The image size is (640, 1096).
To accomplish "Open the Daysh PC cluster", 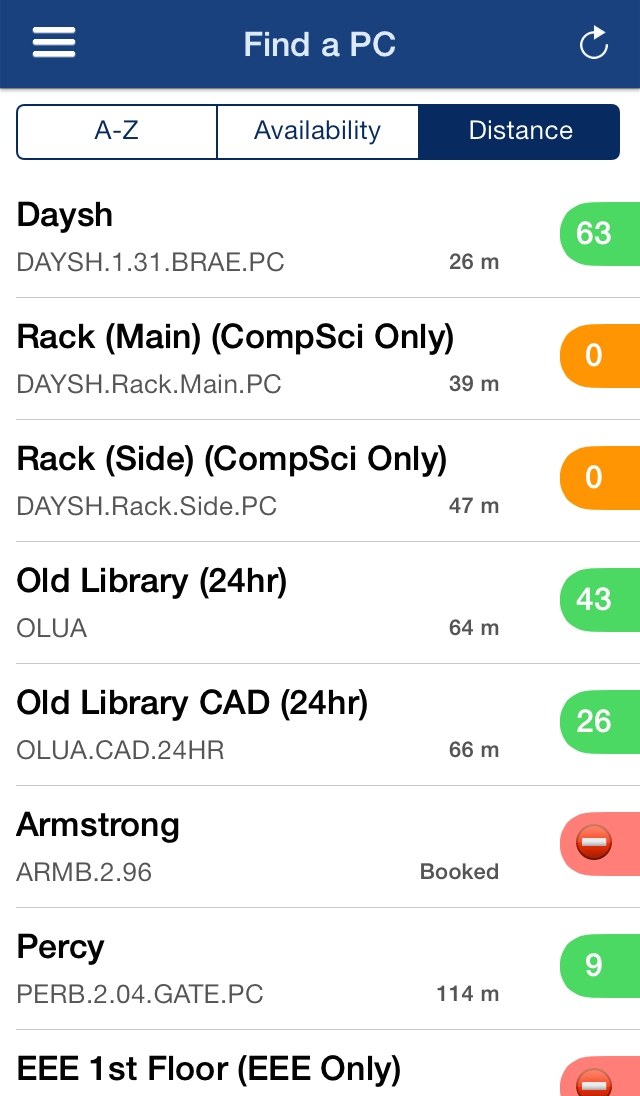I will [x=280, y=236].
